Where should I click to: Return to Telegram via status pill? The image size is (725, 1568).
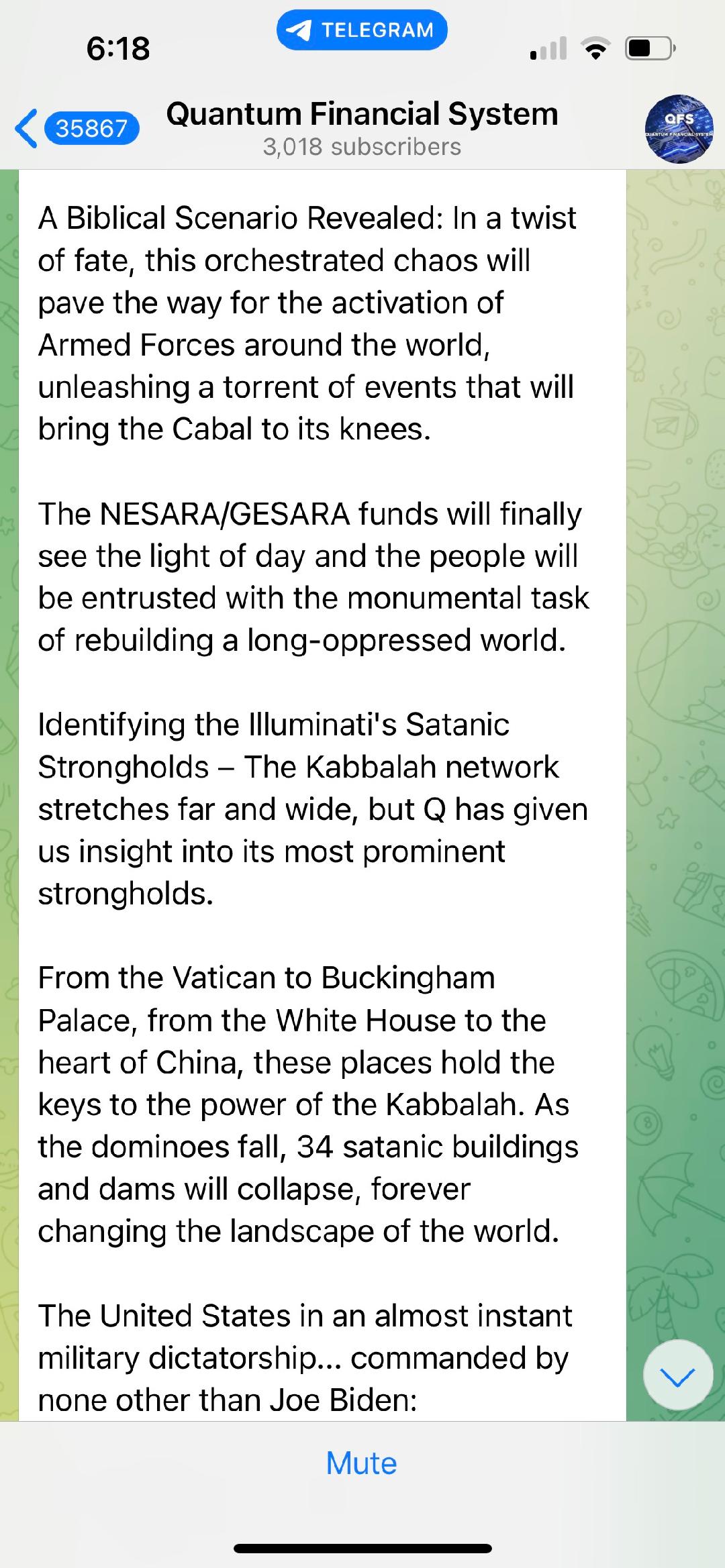pos(362,30)
